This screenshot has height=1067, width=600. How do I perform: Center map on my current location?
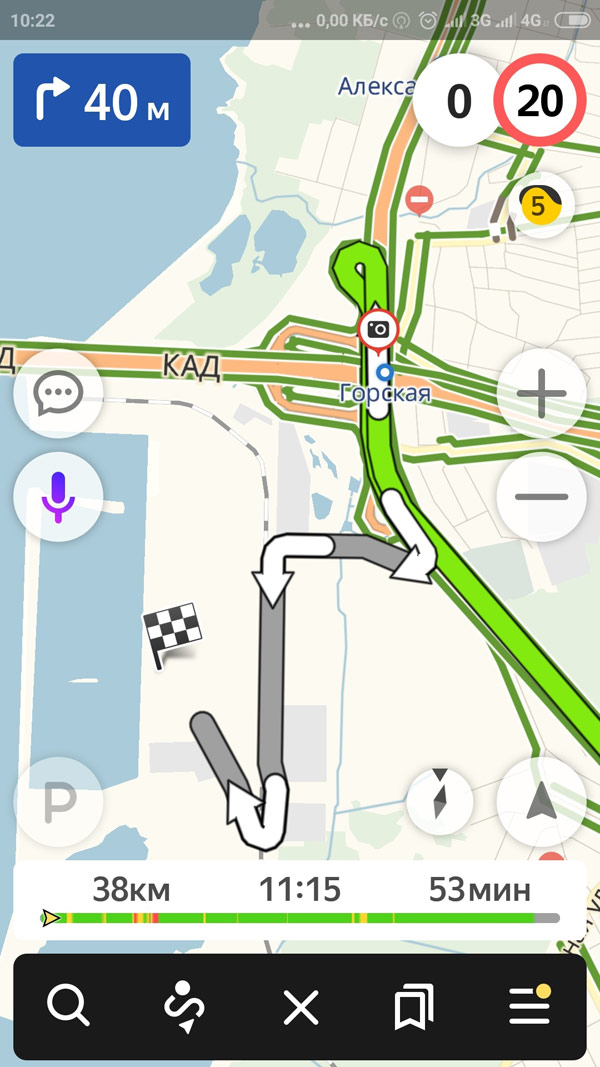click(x=541, y=802)
